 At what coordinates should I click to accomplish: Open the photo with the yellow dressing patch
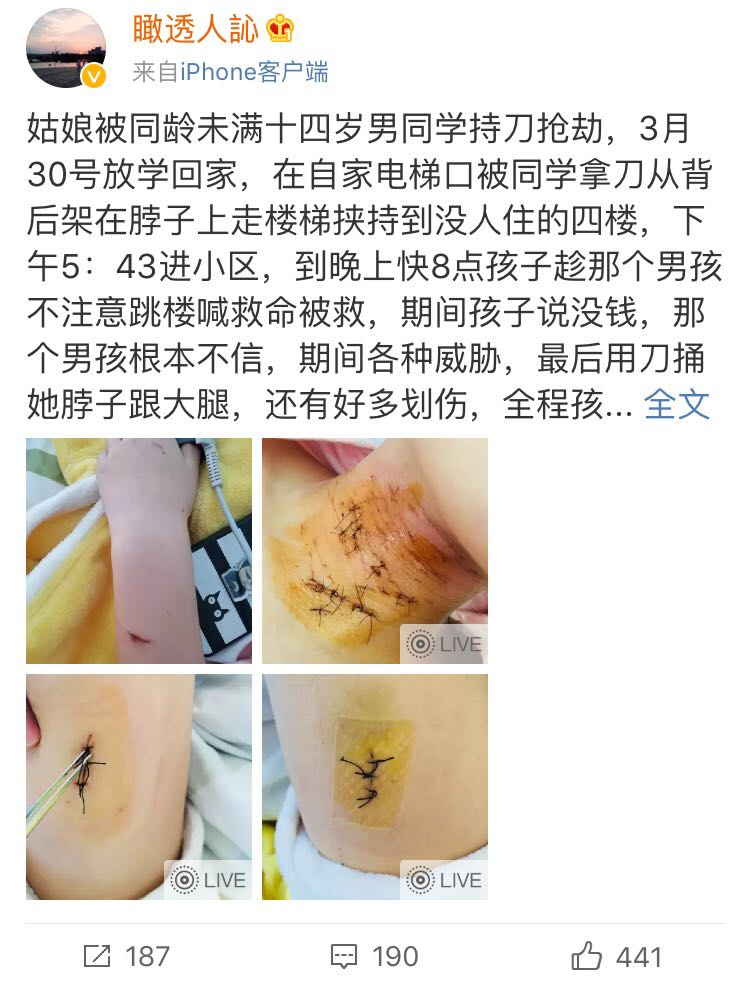pyautogui.click(x=374, y=786)
